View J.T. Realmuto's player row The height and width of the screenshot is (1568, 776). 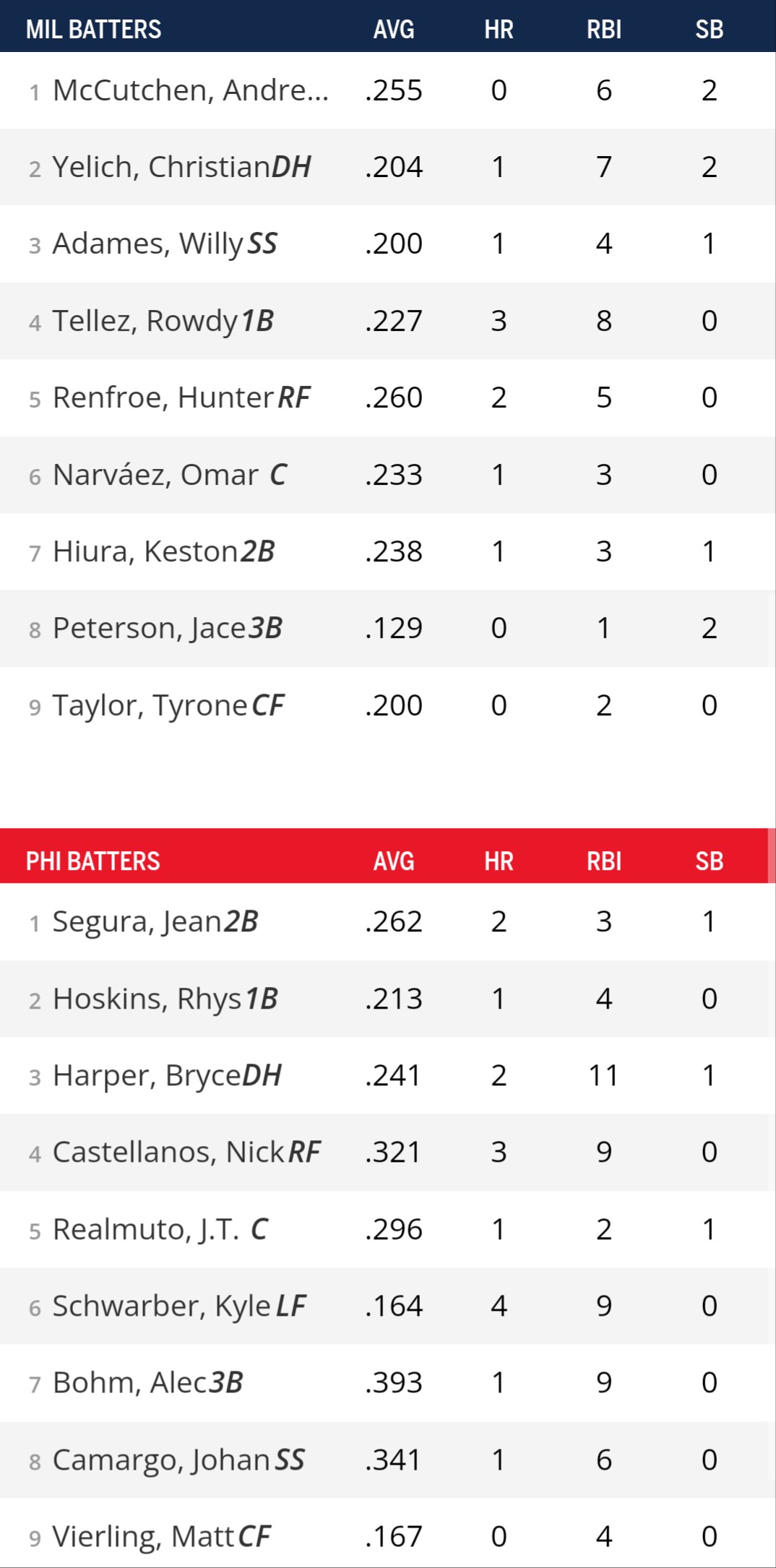pyautogui.click(x=160, y=1229)
